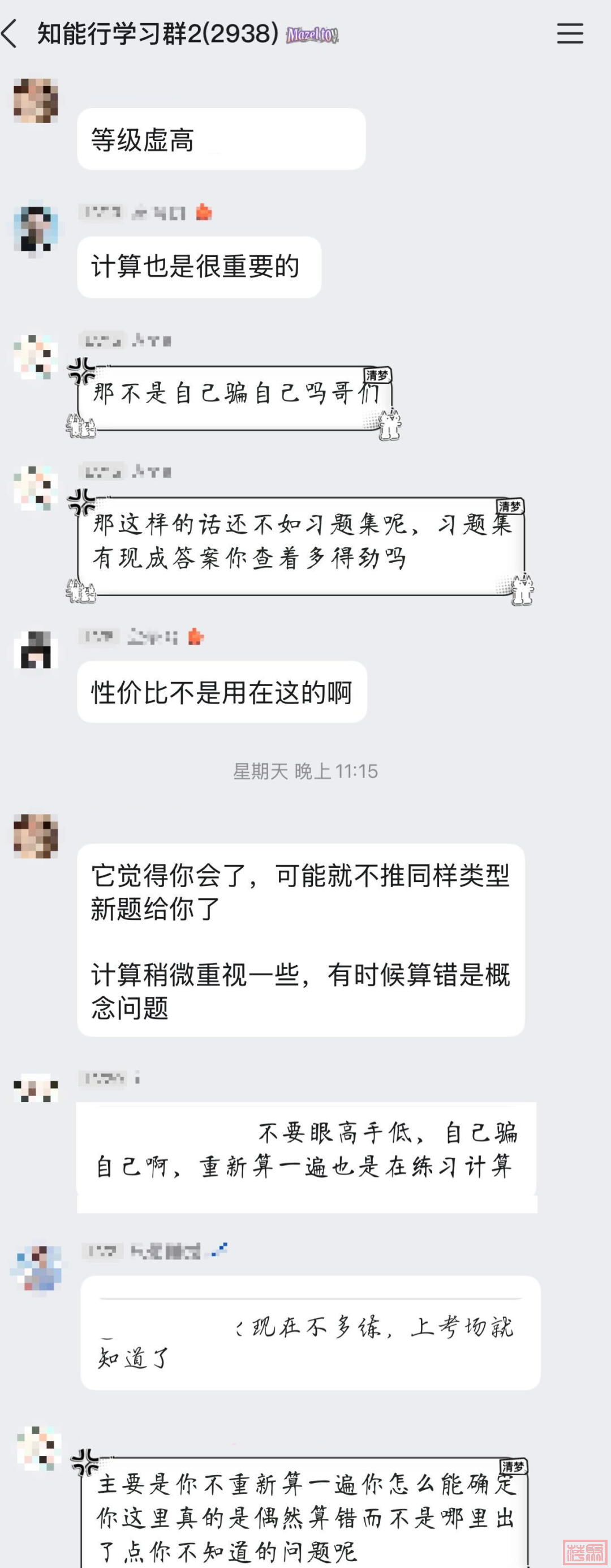
Task: Select the '等级虚高' message bubble
Action: click(221, 139)
